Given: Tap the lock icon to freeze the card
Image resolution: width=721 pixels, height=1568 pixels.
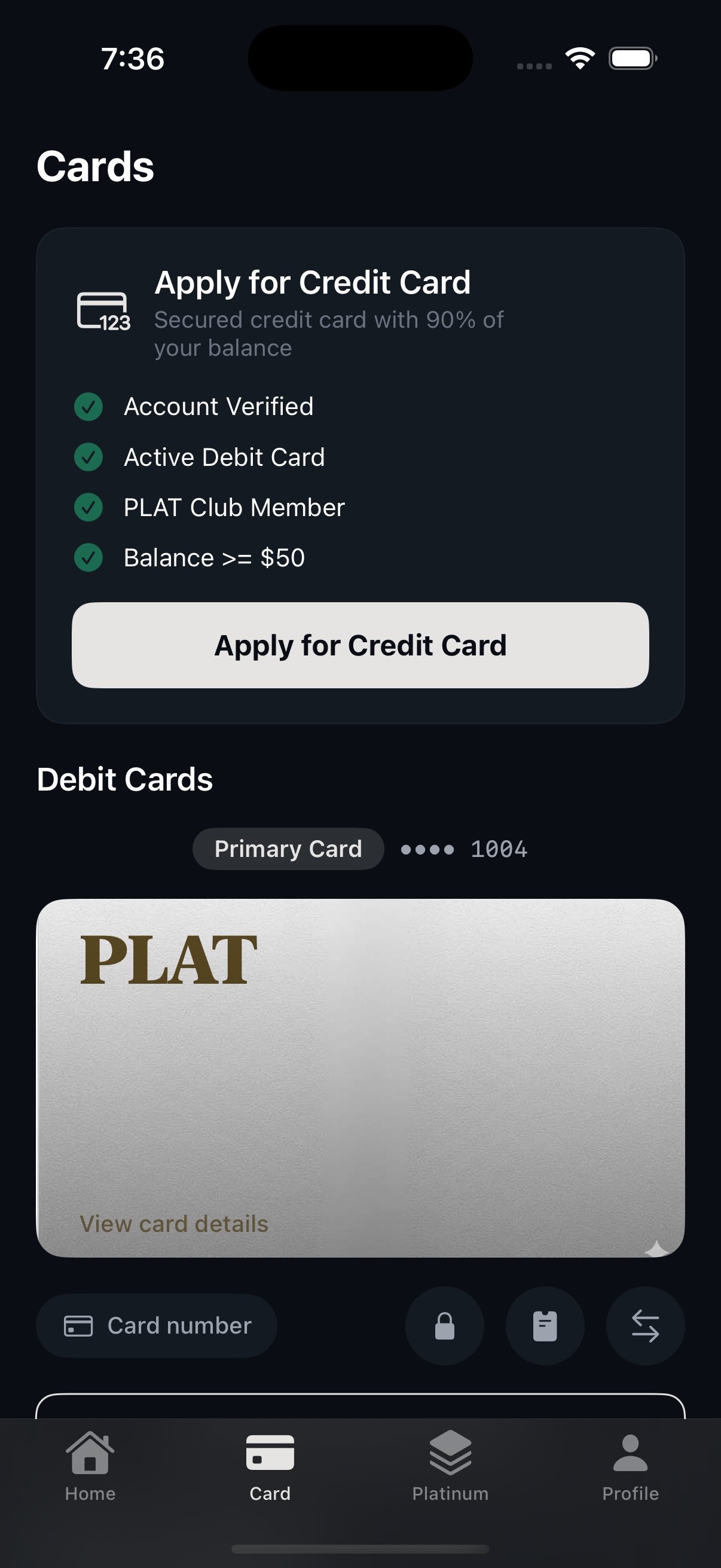Looking at the screenshot, I should click(x=445, y=1325).
